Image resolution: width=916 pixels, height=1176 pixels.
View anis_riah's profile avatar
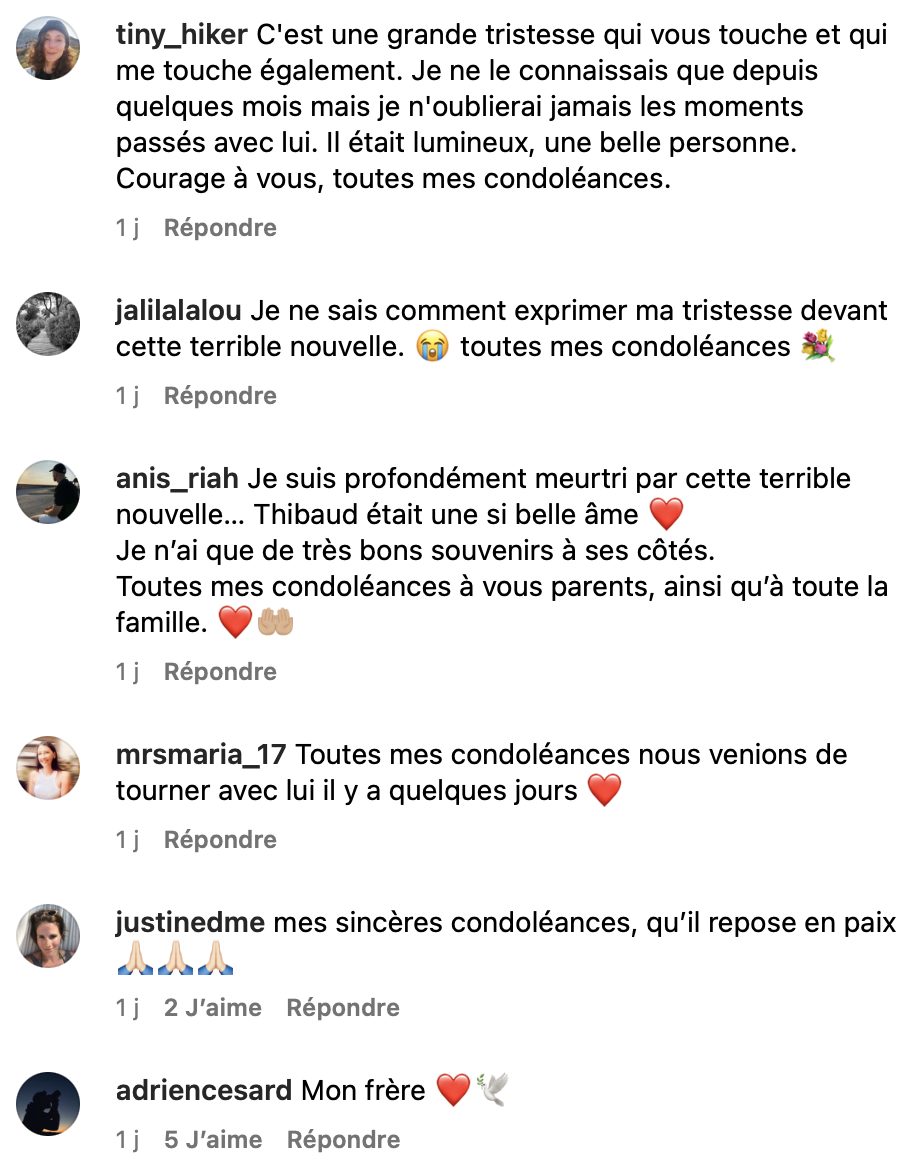point(49,492)
